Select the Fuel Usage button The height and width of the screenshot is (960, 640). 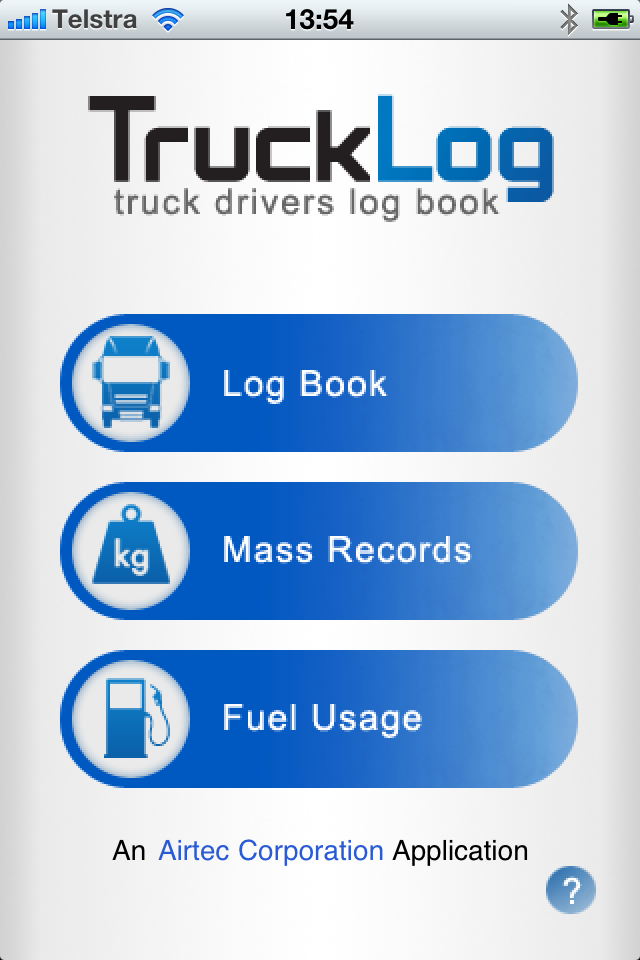[319, 718]
